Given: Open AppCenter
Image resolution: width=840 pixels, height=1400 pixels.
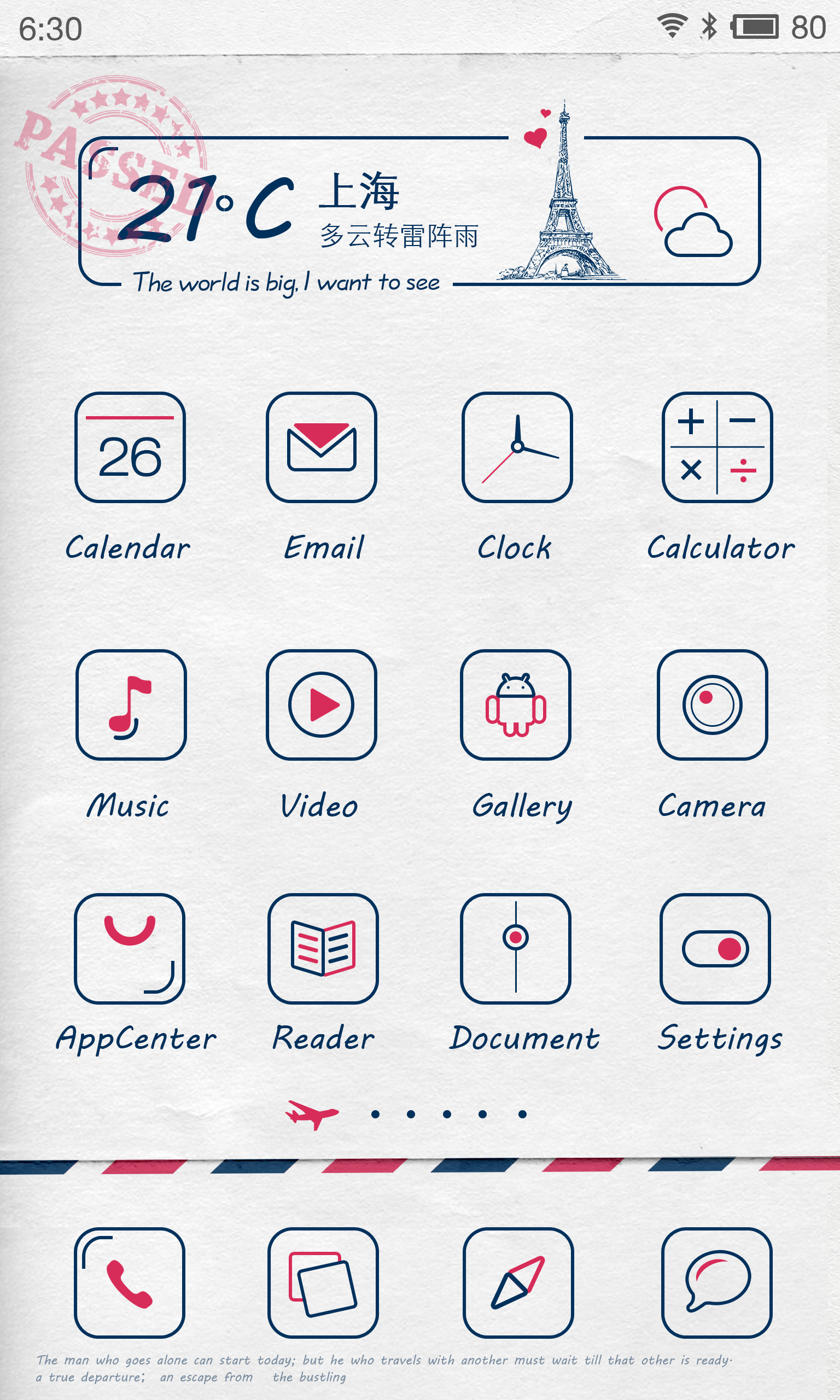Looking at the screenshot, I should tap(130, 948).
